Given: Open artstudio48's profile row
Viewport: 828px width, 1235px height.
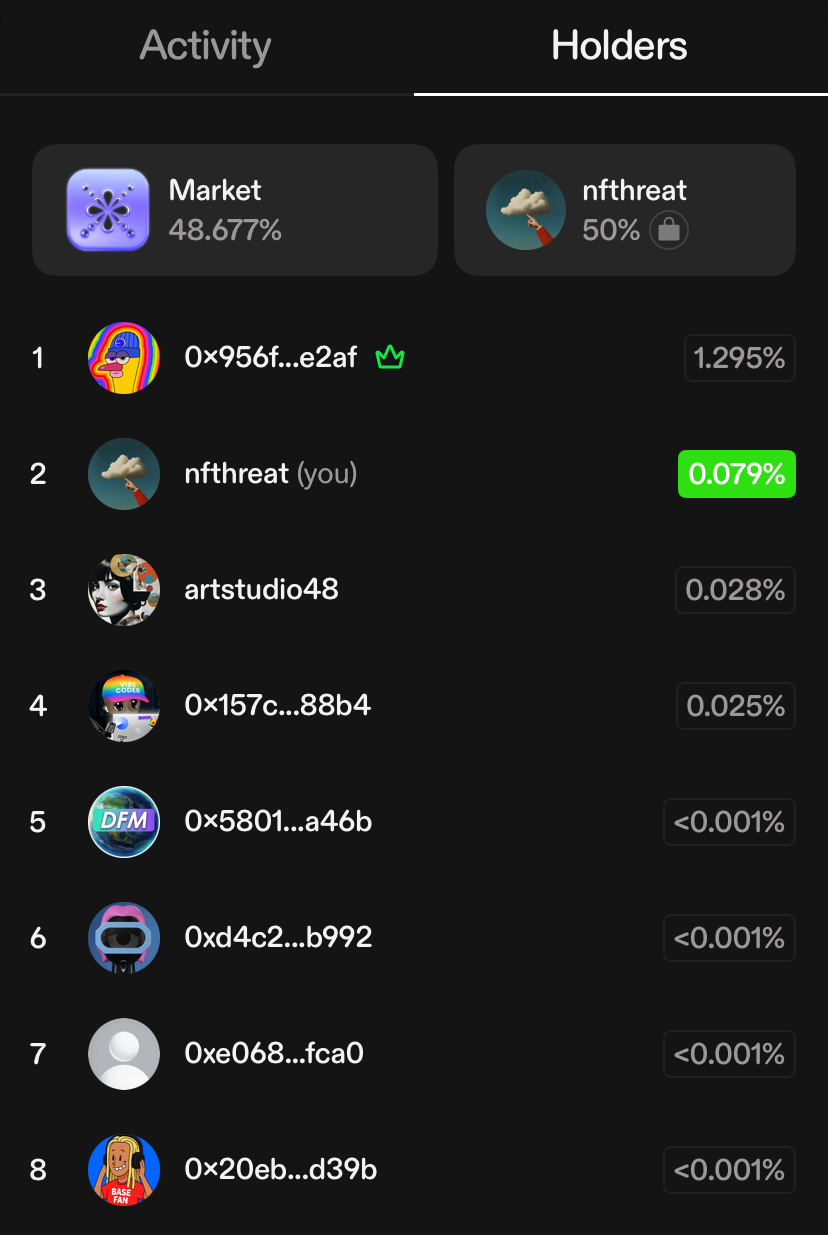Looking at the screenshot, I should (261, 590).
